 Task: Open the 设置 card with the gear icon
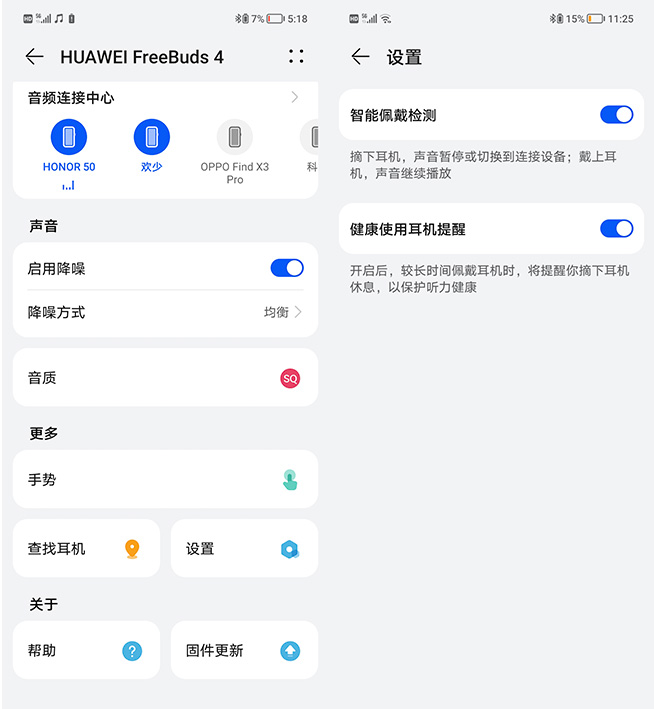(x=244, y=549)
